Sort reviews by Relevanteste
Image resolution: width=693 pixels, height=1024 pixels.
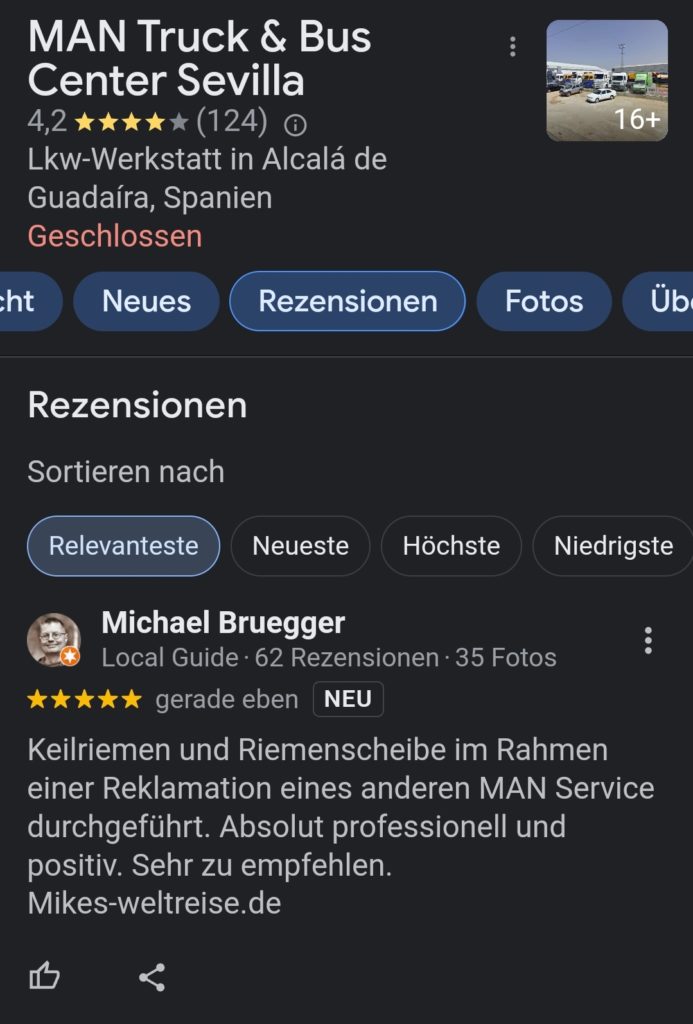pyautogui.click(x=123, y=546)
